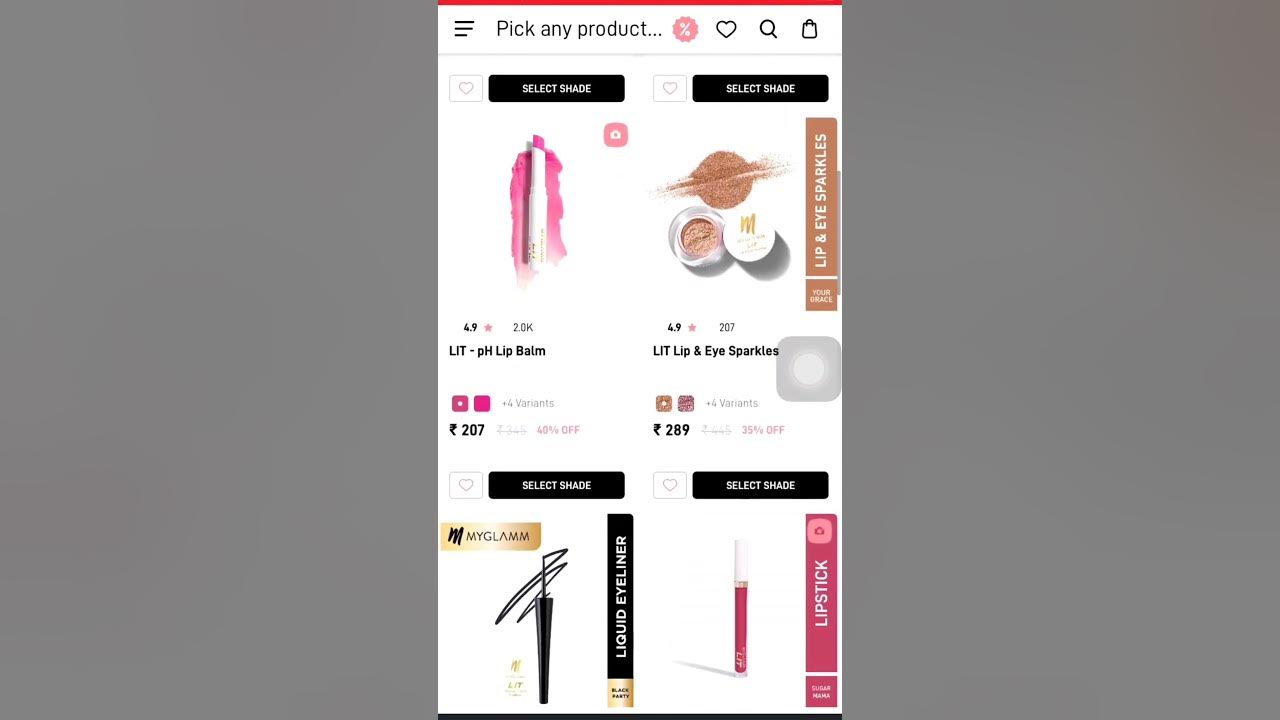Try on Sugar Mama lipstick with camera icon
The width and height of the screenshot is (1280, 720).
coord(820,531)
